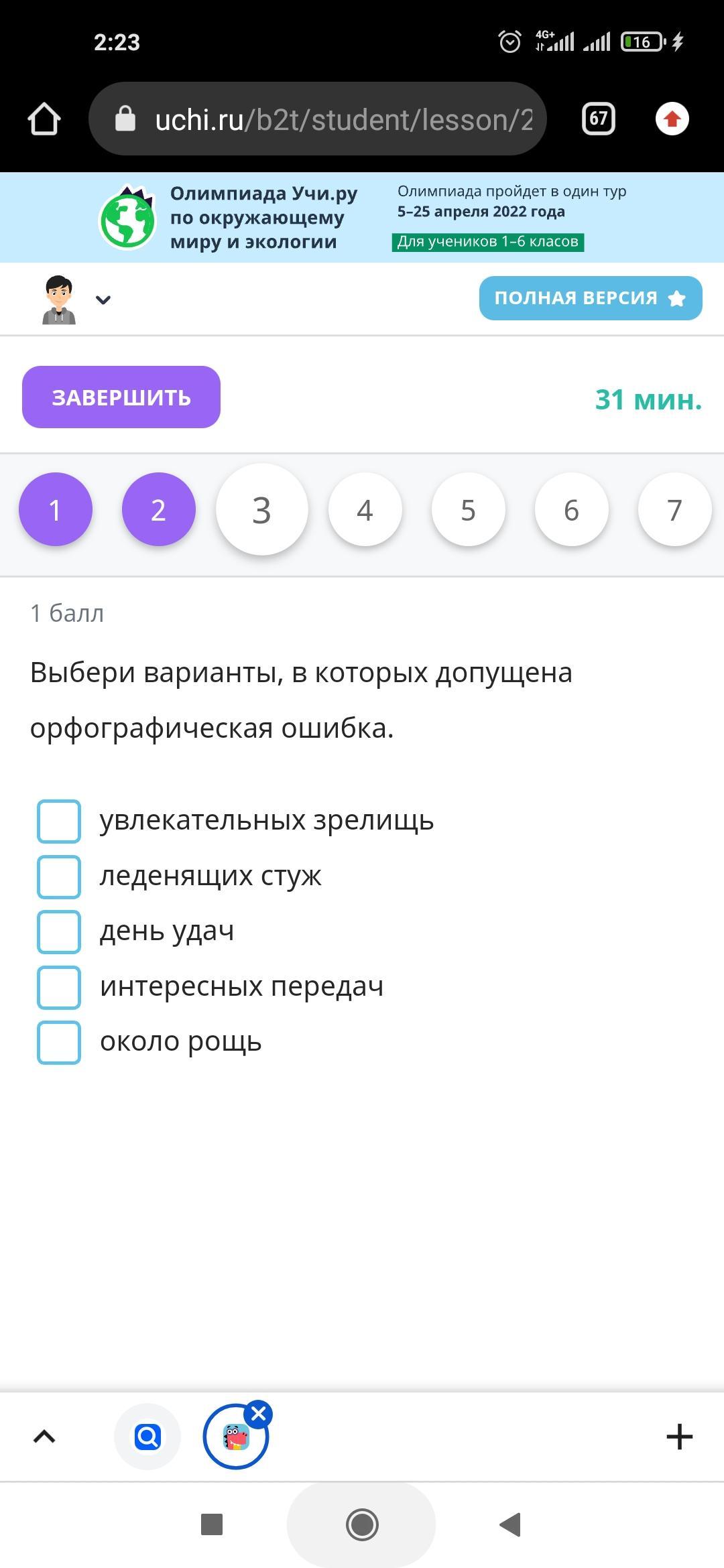The width and height of the screenshot is (724, 1568).
Task: Go back using the system back button
Action: (x=511, y=1524)
